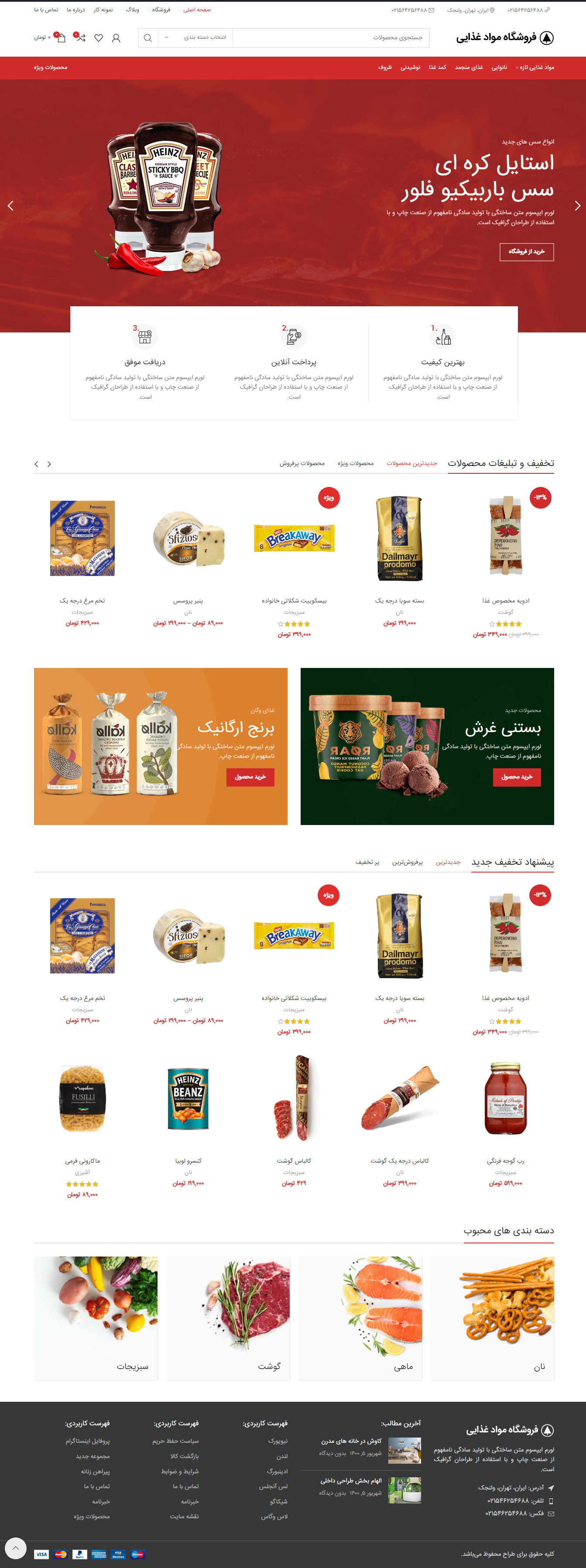The height and width of the screenshot is (1568, 586).
Task: Open the shopping cart icon
Action: click(61, 38)
